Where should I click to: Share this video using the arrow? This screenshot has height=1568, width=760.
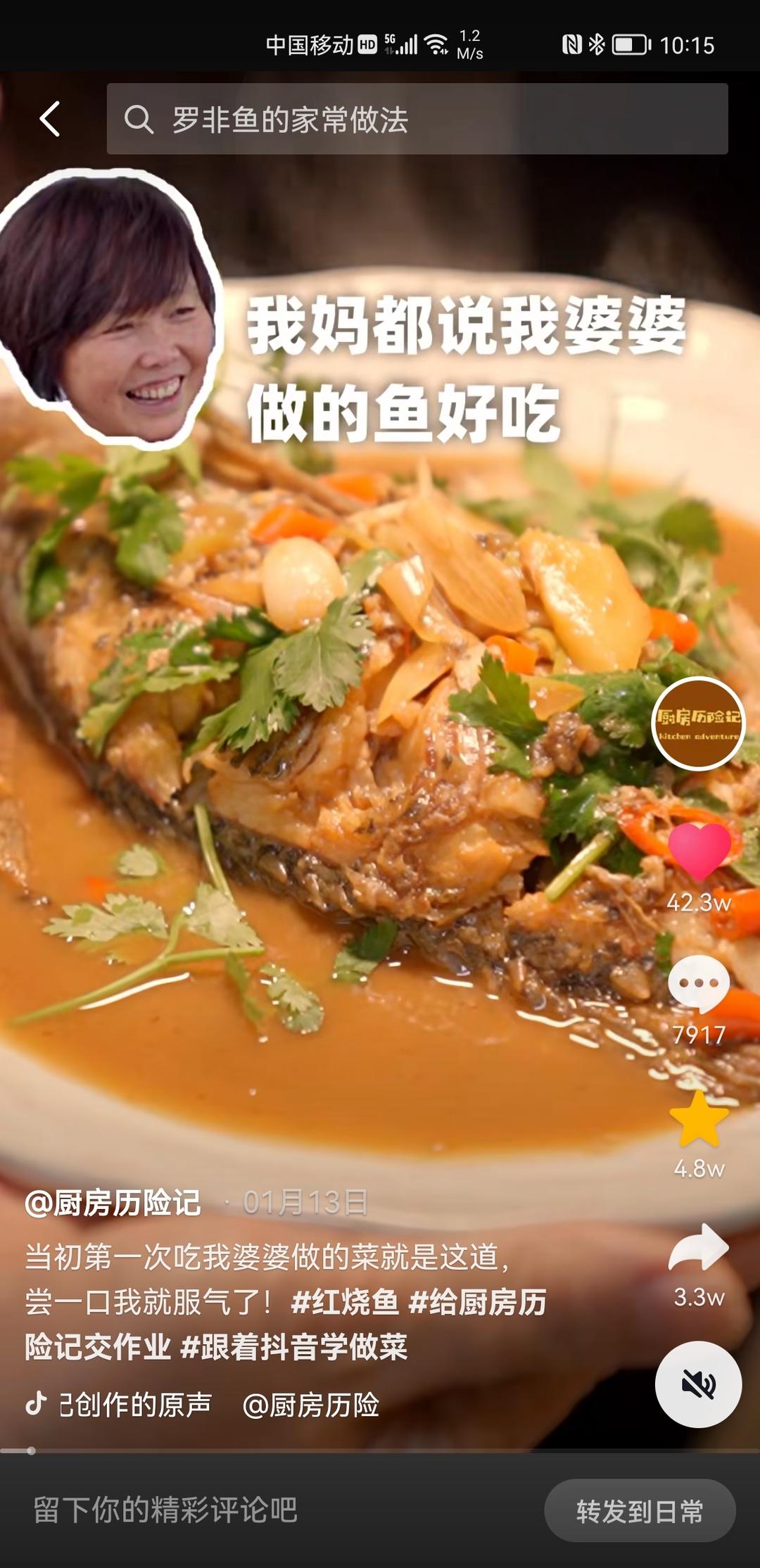pyautogui.click(x=698, y=1248)
